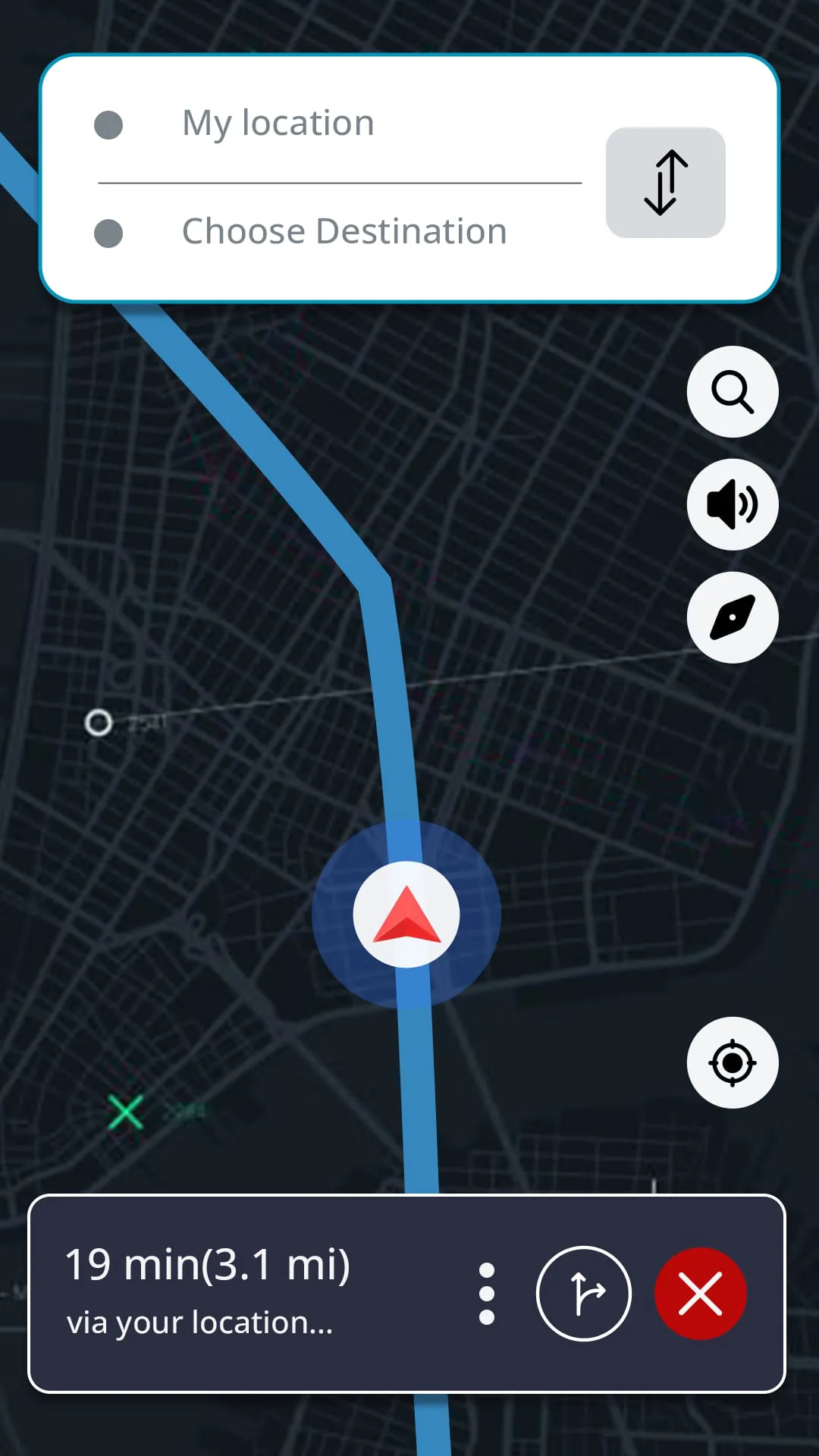Image resolution: width=819 pixels, height=1456 pixels.
Task: Click the 19 min(3.1 mi) route link
Action: [209, 1263]
